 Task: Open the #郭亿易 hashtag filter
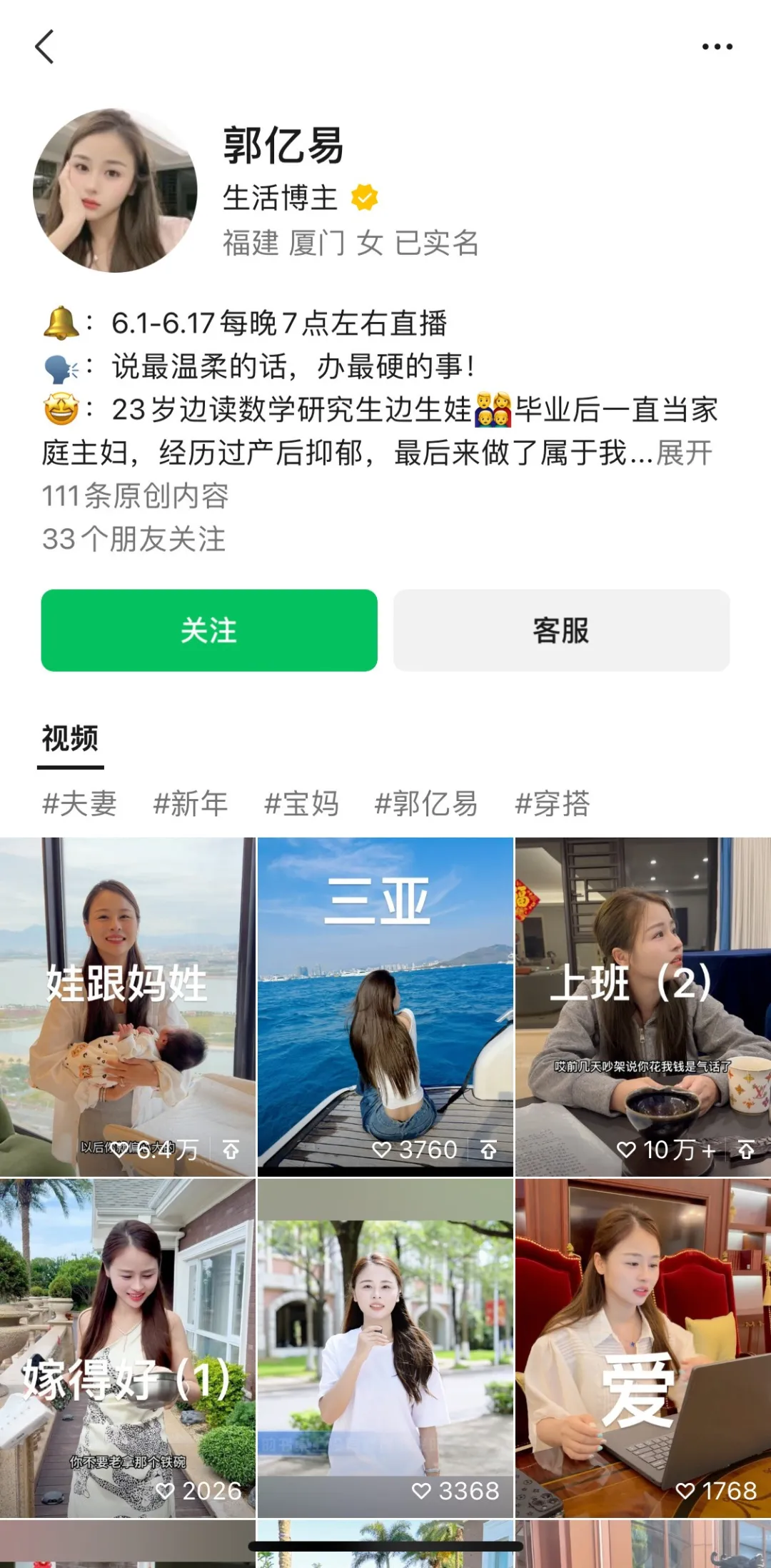pyautogui.click(x=426, y=803)
